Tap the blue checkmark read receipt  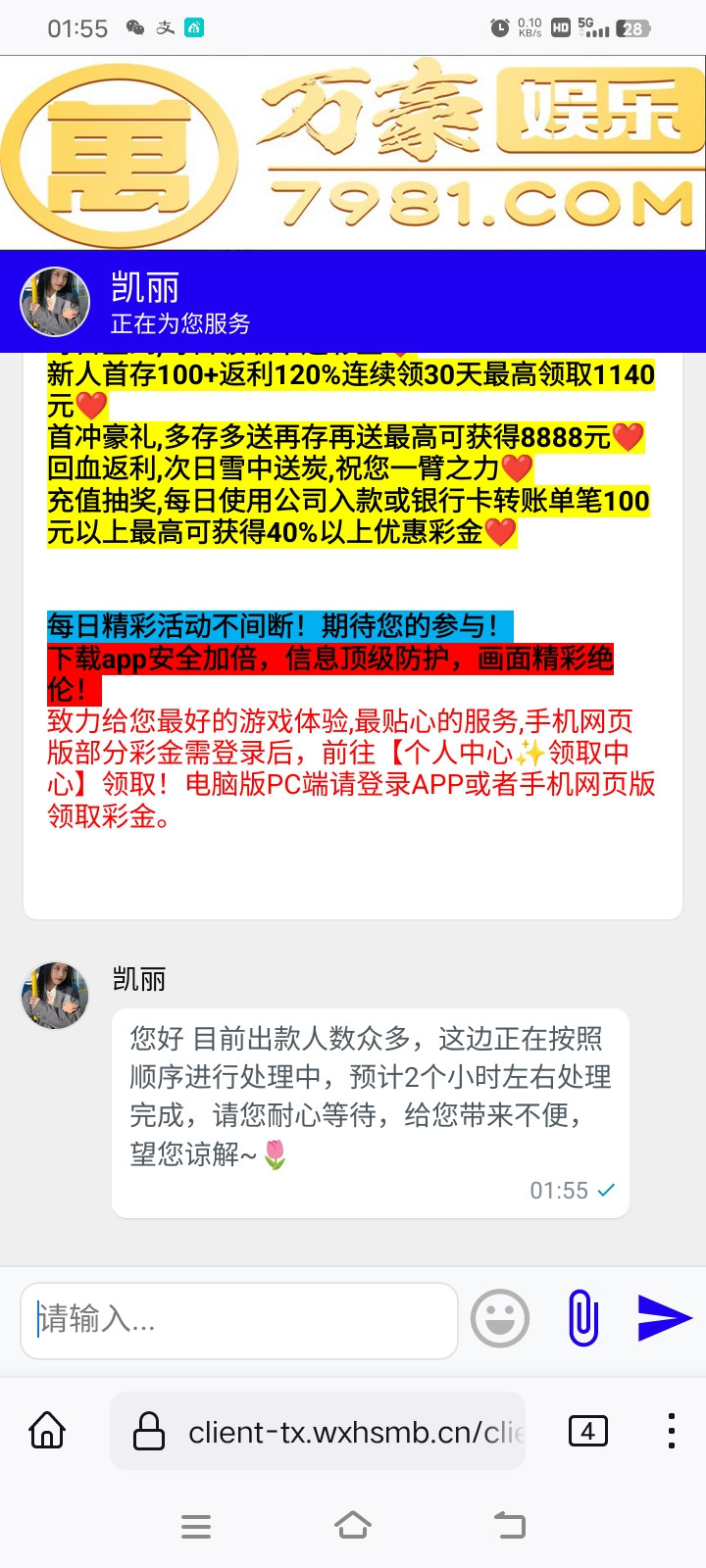click(x=606, y=1191)
